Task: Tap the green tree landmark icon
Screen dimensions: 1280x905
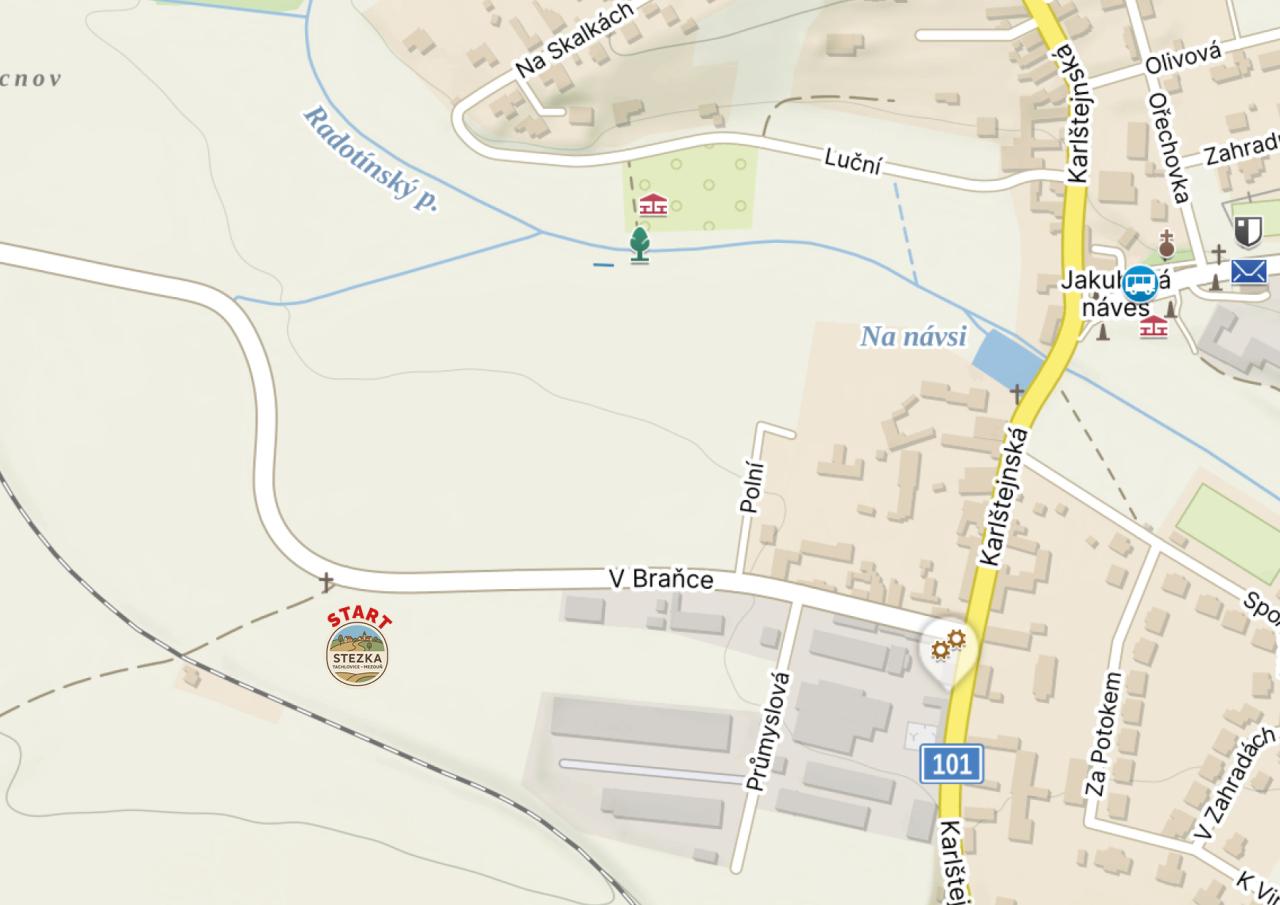Action: coord(640,244)
